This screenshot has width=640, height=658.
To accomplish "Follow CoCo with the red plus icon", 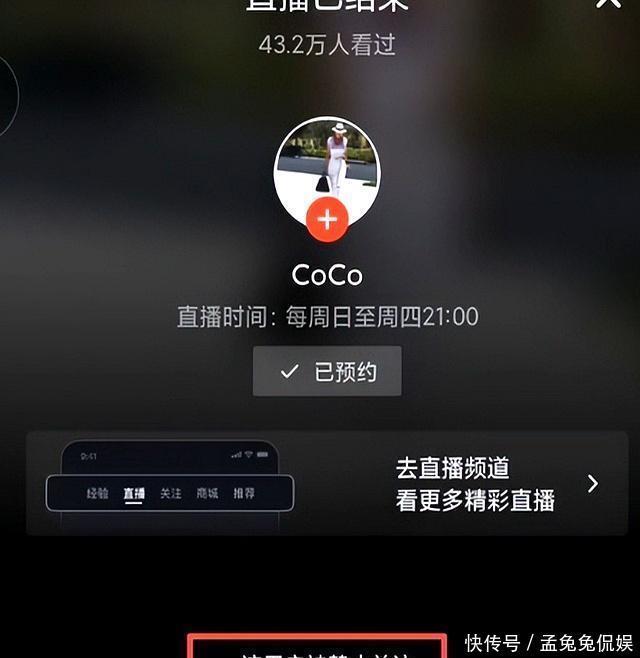I will point(327,219).
